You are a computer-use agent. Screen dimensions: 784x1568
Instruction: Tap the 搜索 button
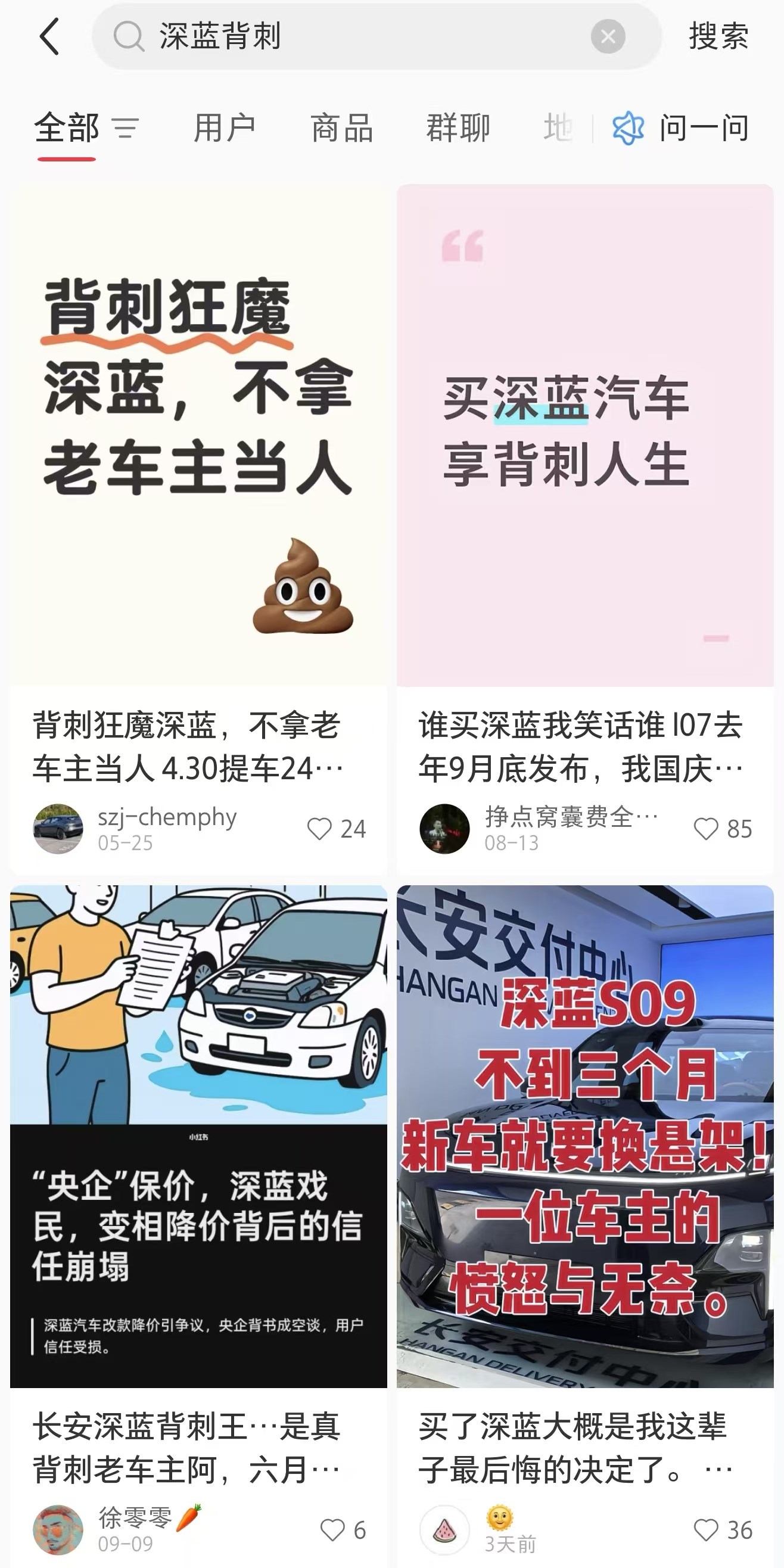pyautogui.click(x=718, y=36)
